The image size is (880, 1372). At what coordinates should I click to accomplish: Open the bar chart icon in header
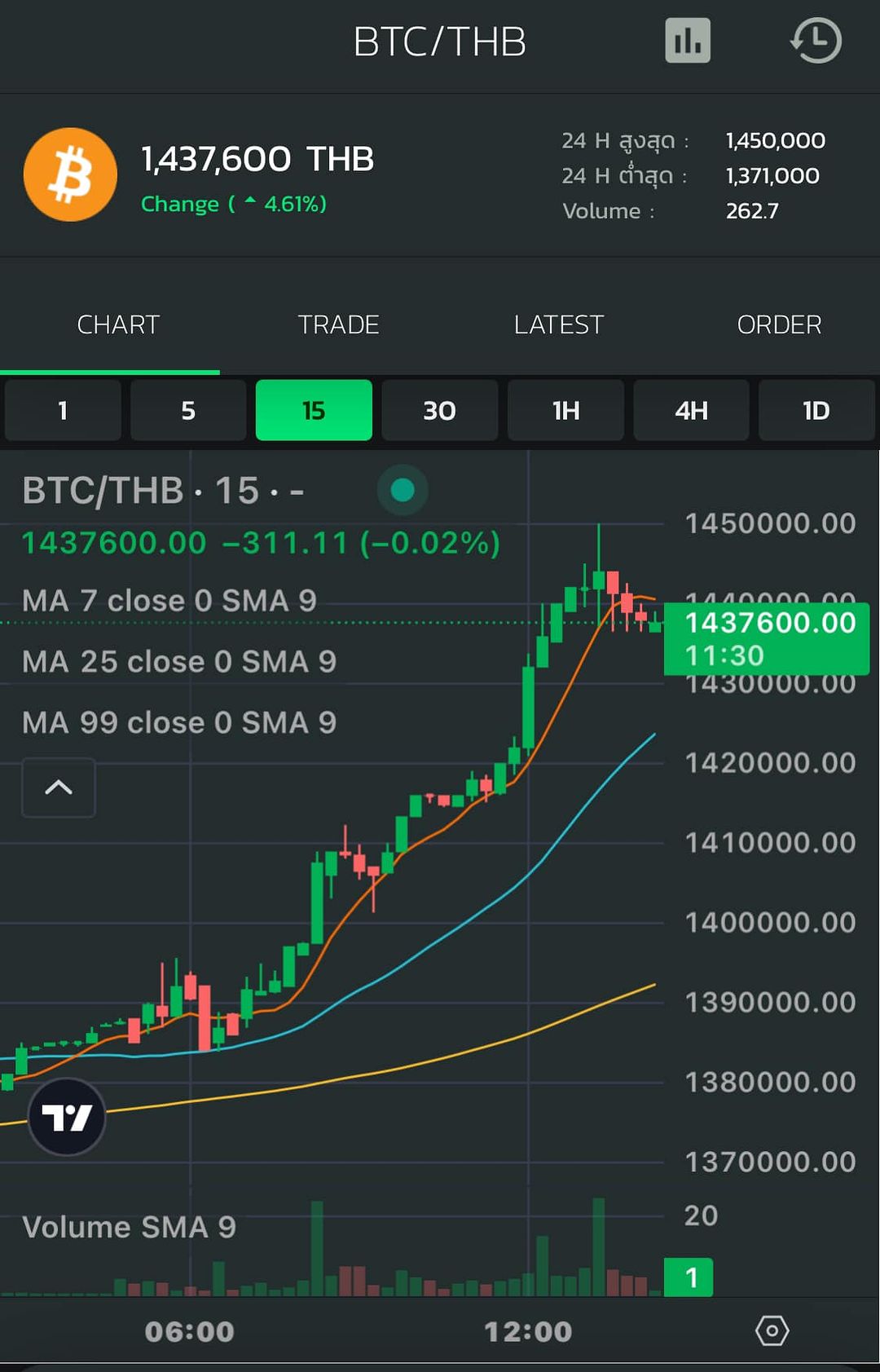[x=688, y=41]
